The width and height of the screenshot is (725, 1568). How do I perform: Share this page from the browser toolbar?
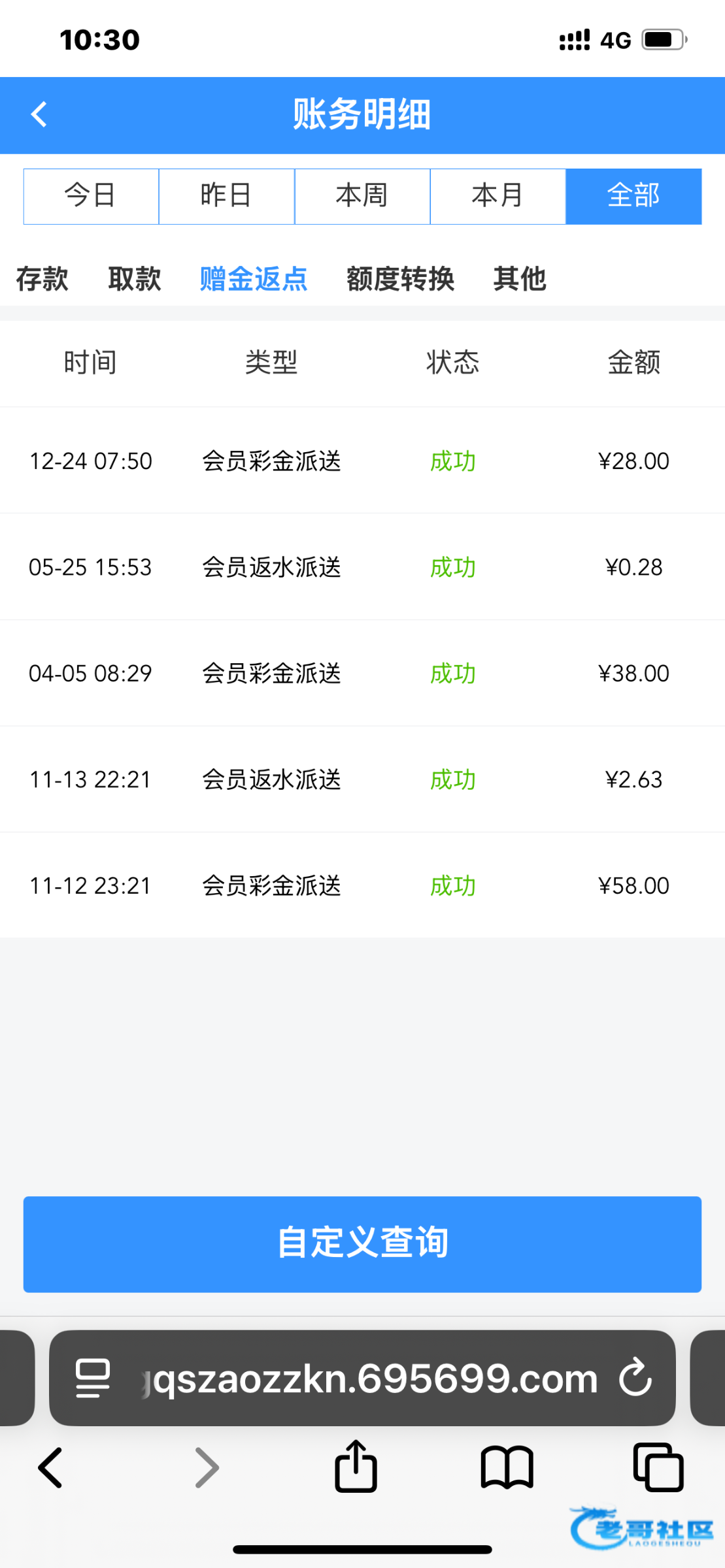(356, 1467)
